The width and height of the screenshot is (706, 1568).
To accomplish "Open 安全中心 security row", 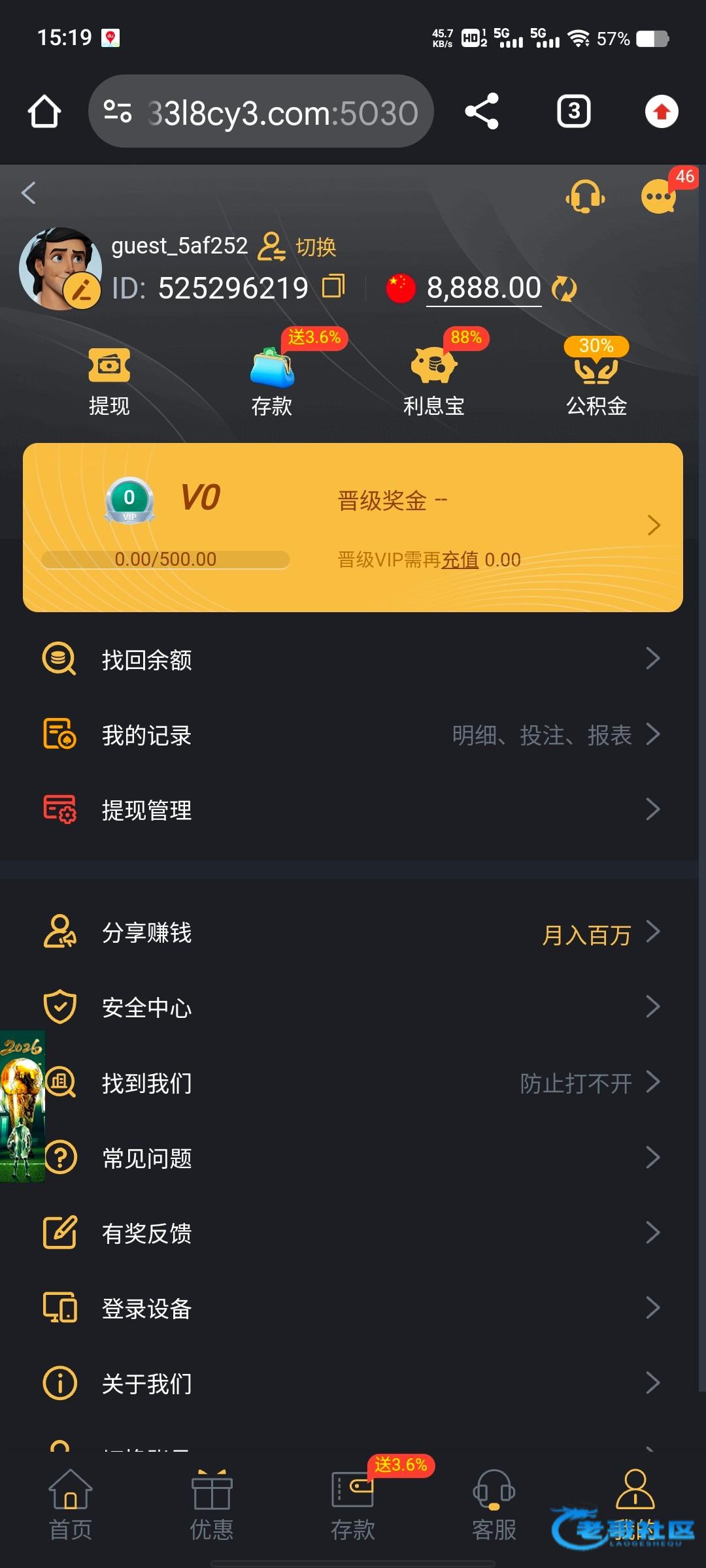I will [353, 1007].
